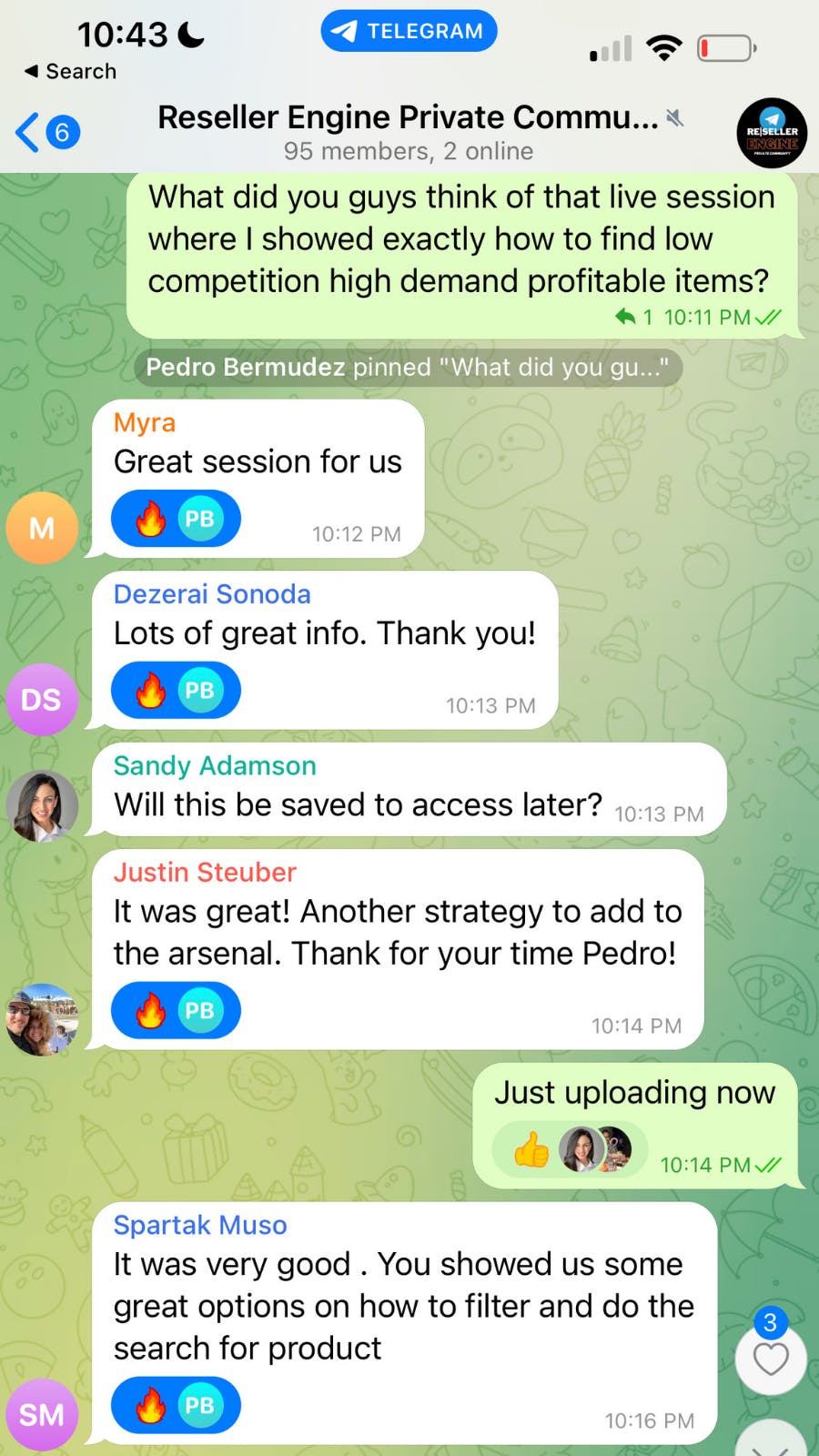View Sandy Adamson's profile photo

tap(42, 805)
